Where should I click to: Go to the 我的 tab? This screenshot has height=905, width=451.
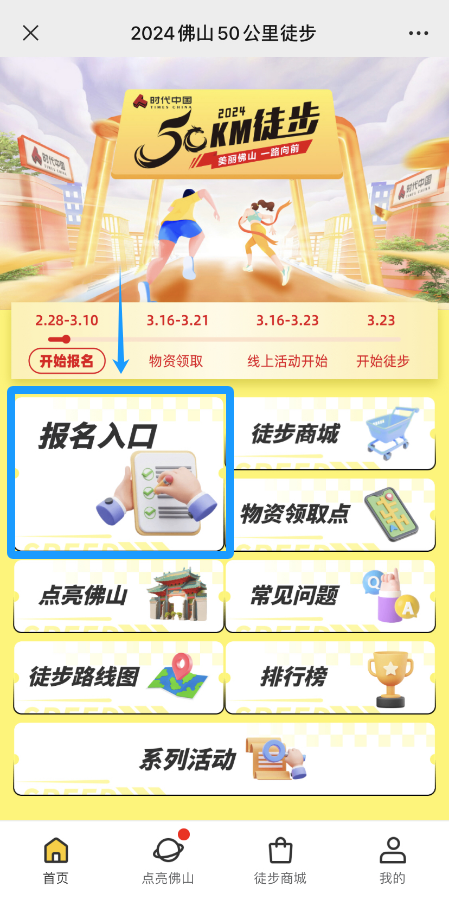(393, 861)
